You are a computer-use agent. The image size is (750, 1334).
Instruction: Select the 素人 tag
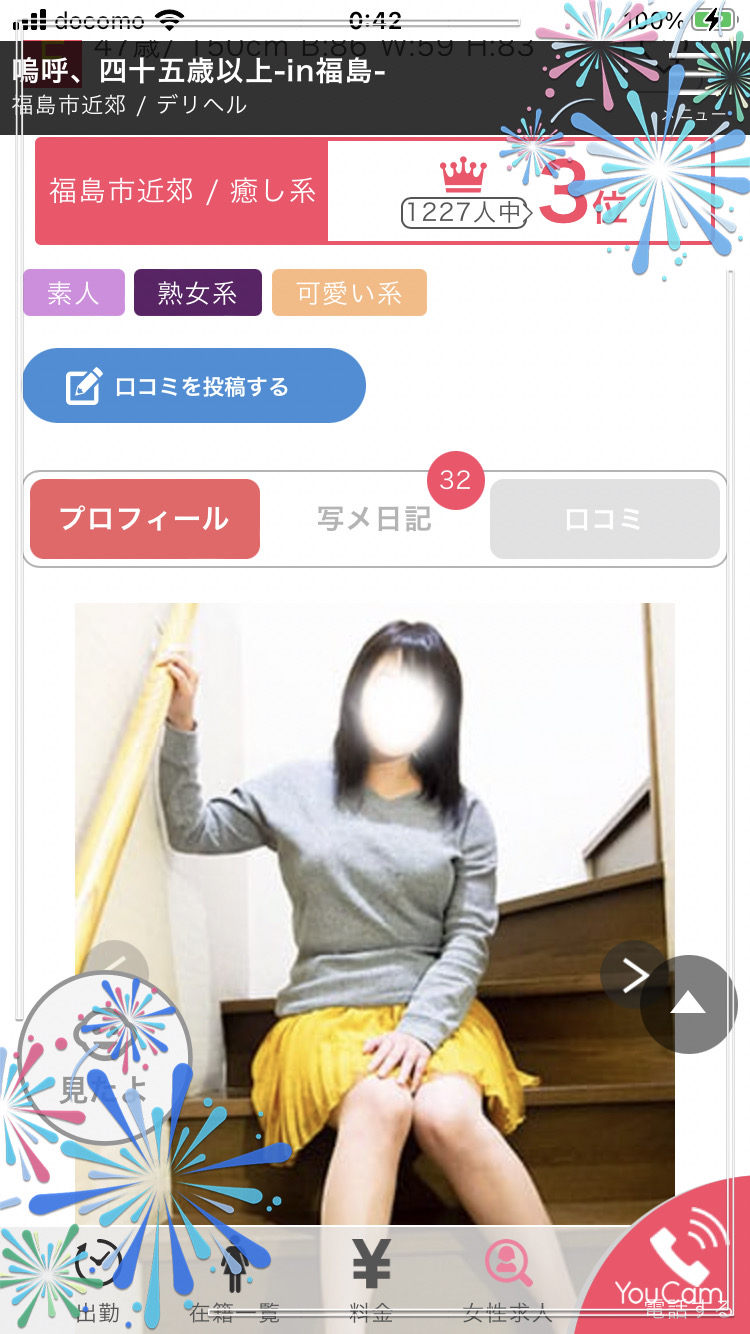pyautogui.click(x=74, y=293)
